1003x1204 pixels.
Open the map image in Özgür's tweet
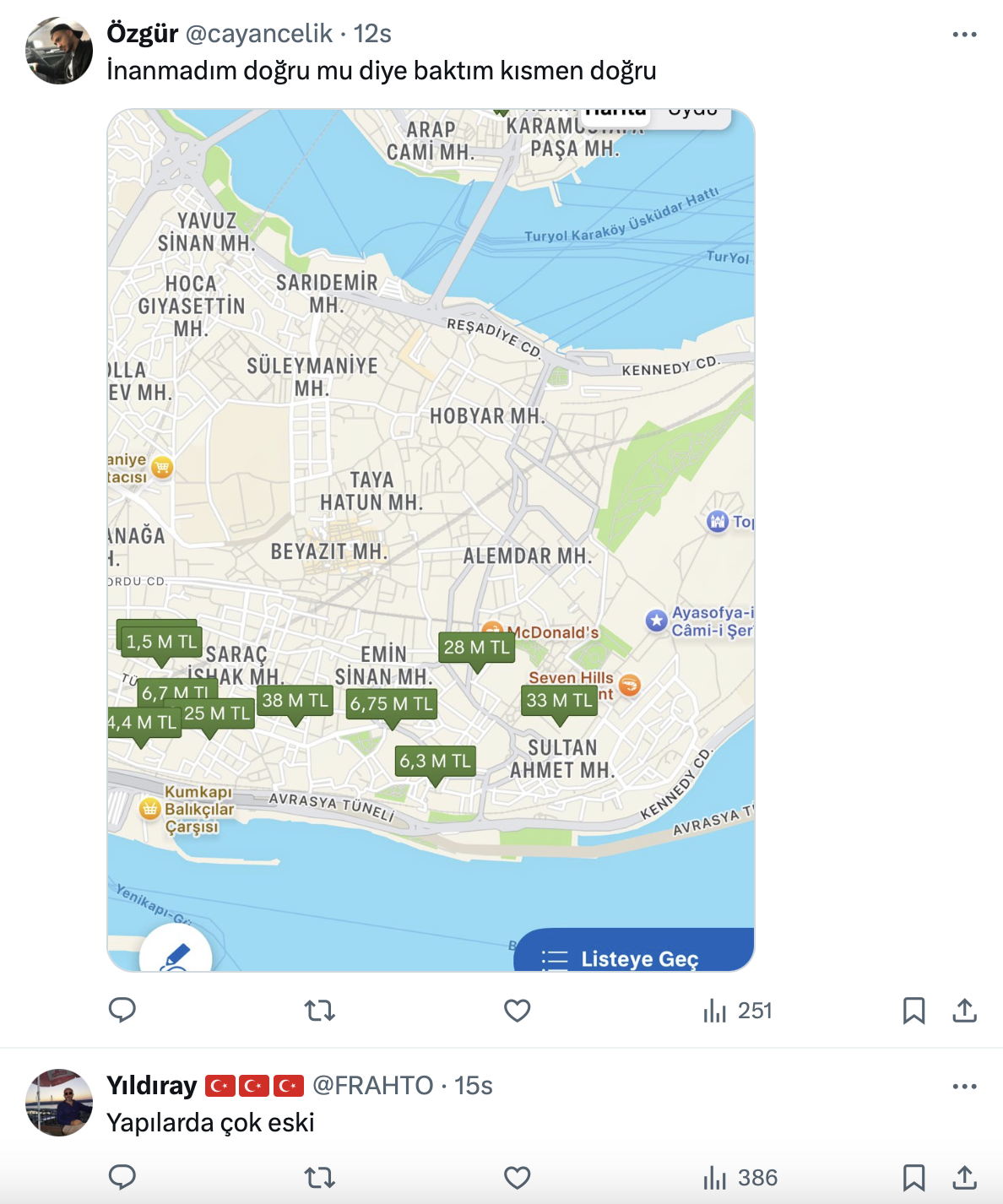point(431,540)
